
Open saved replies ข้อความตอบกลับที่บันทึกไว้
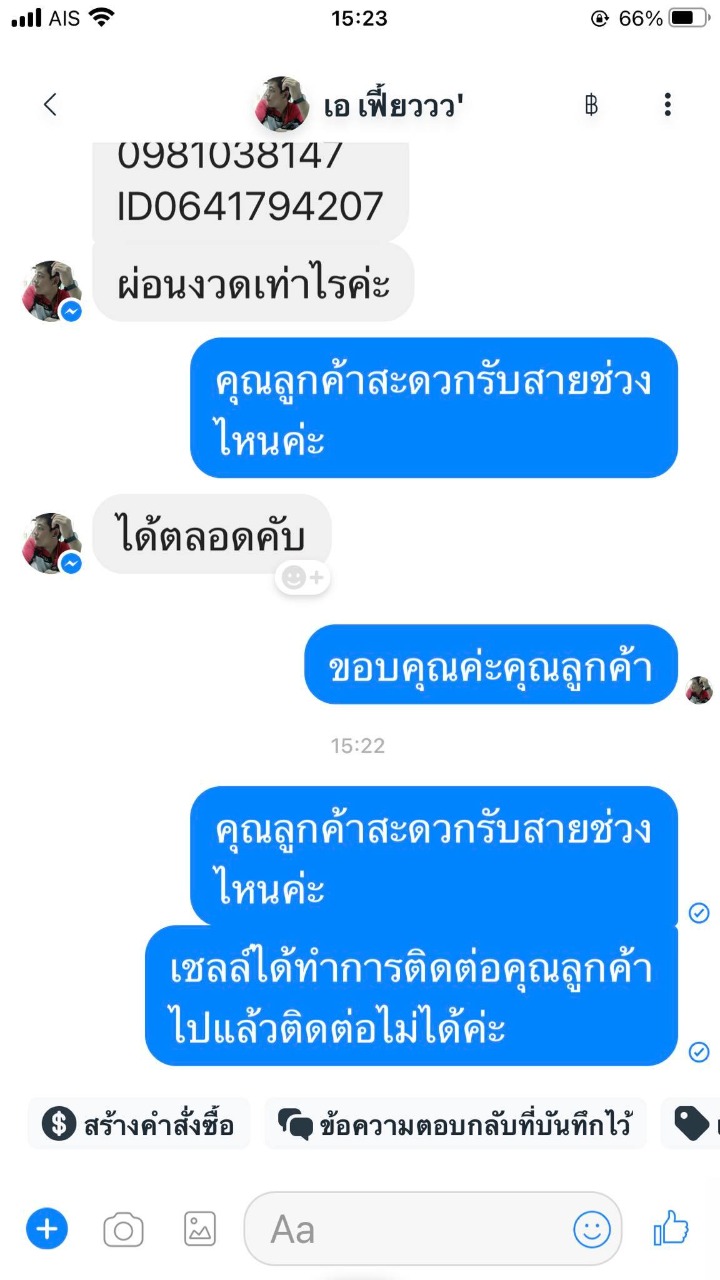[x=455, y=1125]
